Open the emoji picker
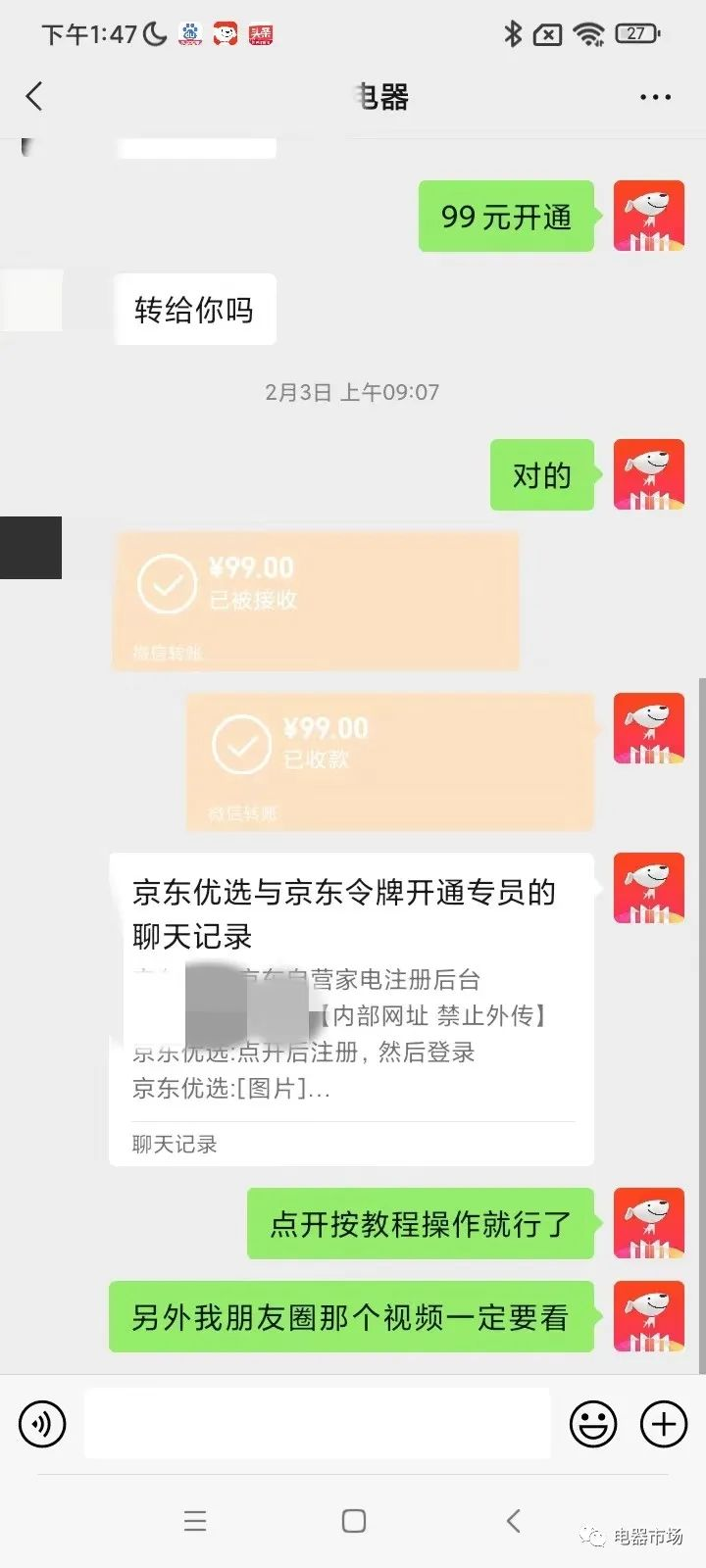Image resolution: width=706 pixels, height=1568 pixels. pos(593,1423)
